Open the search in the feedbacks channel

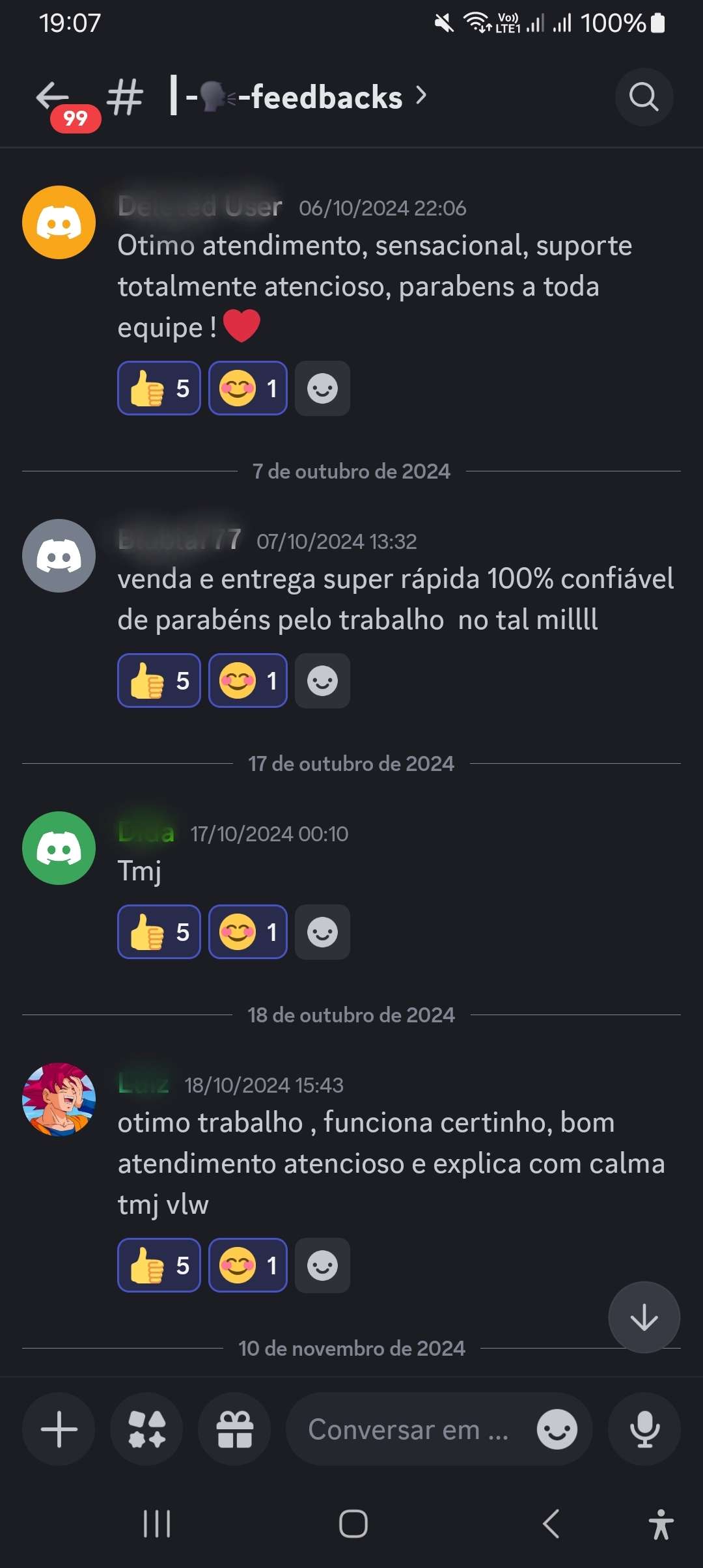tap(643, 98)
